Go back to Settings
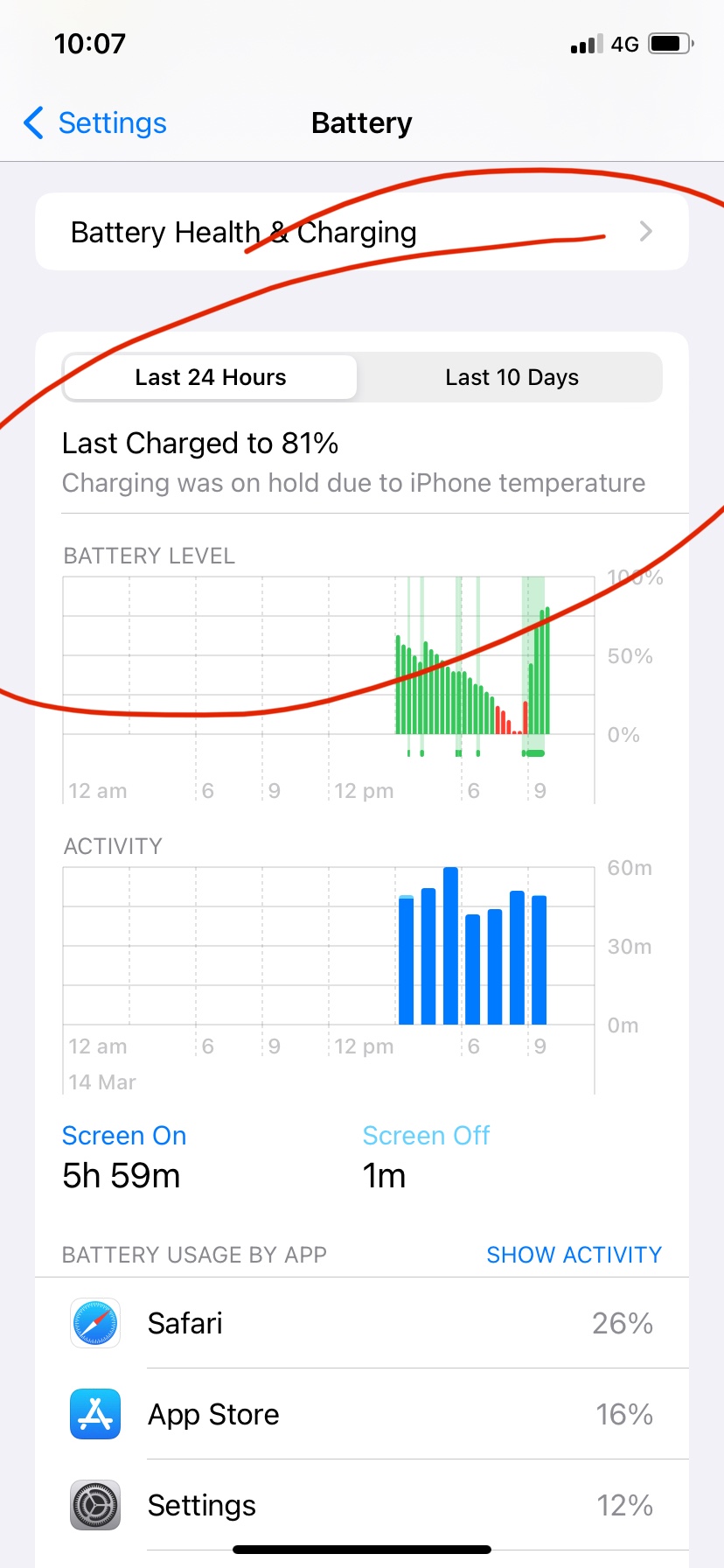724x1568 pixels. click(94, 123)
